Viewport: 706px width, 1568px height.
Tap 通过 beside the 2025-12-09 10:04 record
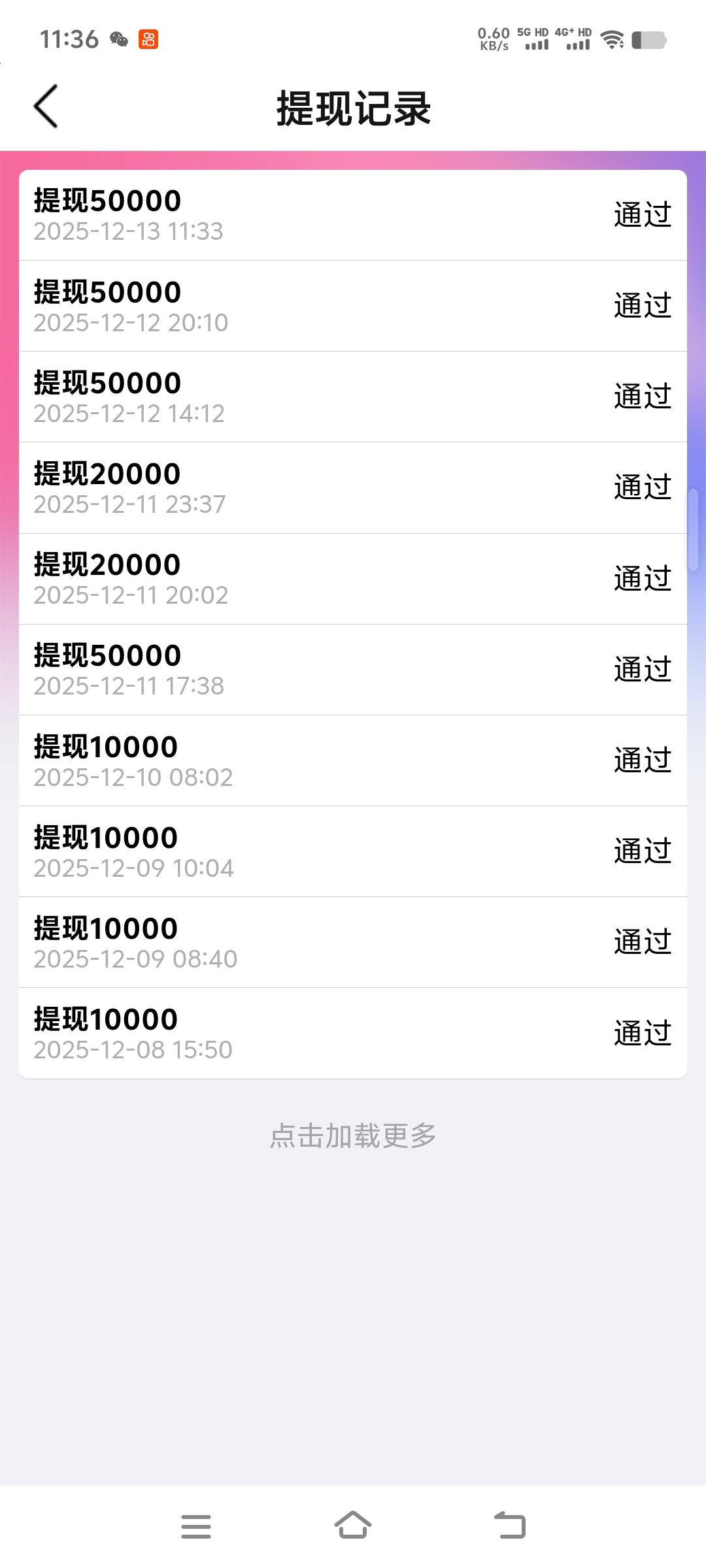coord(643,851)
